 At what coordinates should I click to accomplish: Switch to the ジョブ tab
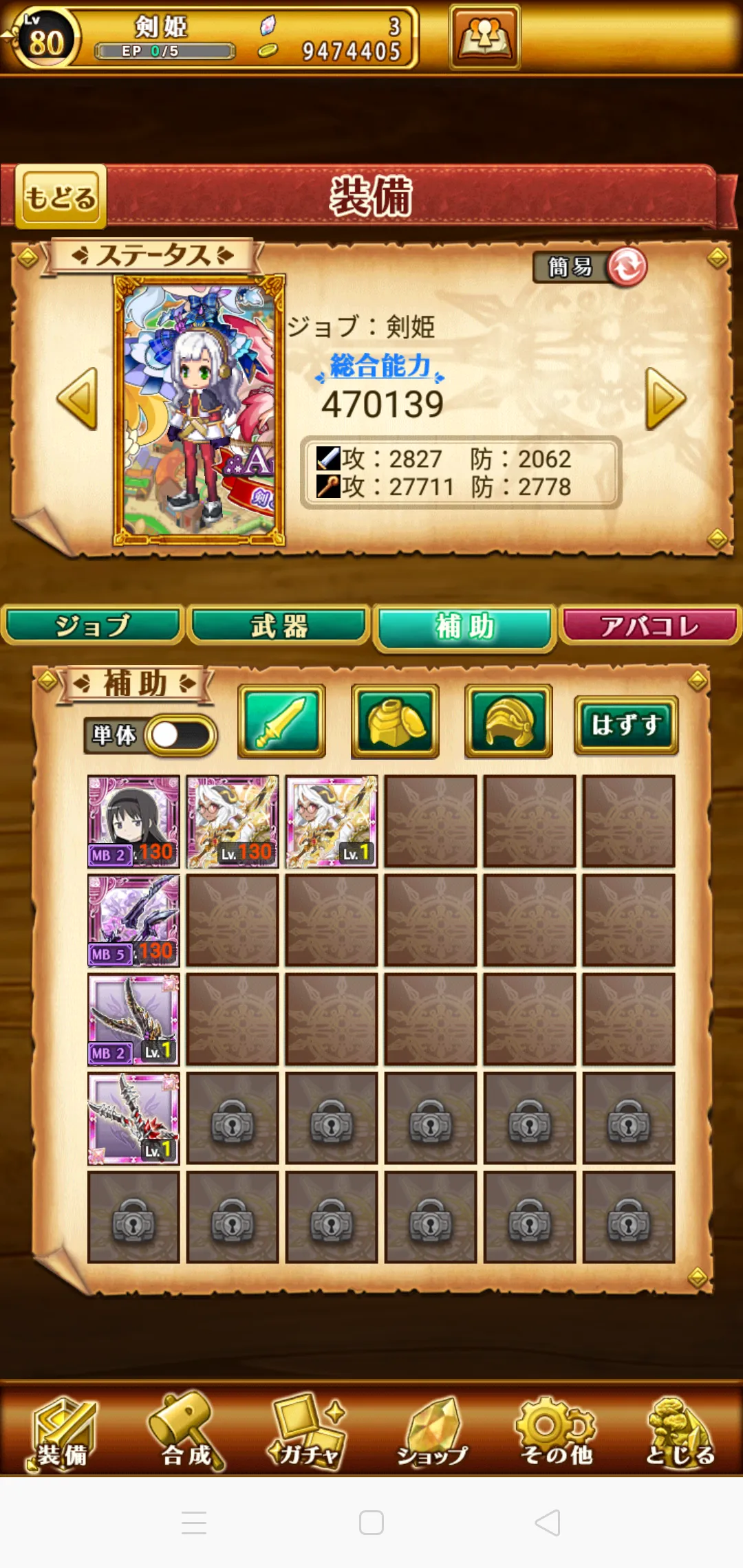pyautogui.click(x=92, y=626)
